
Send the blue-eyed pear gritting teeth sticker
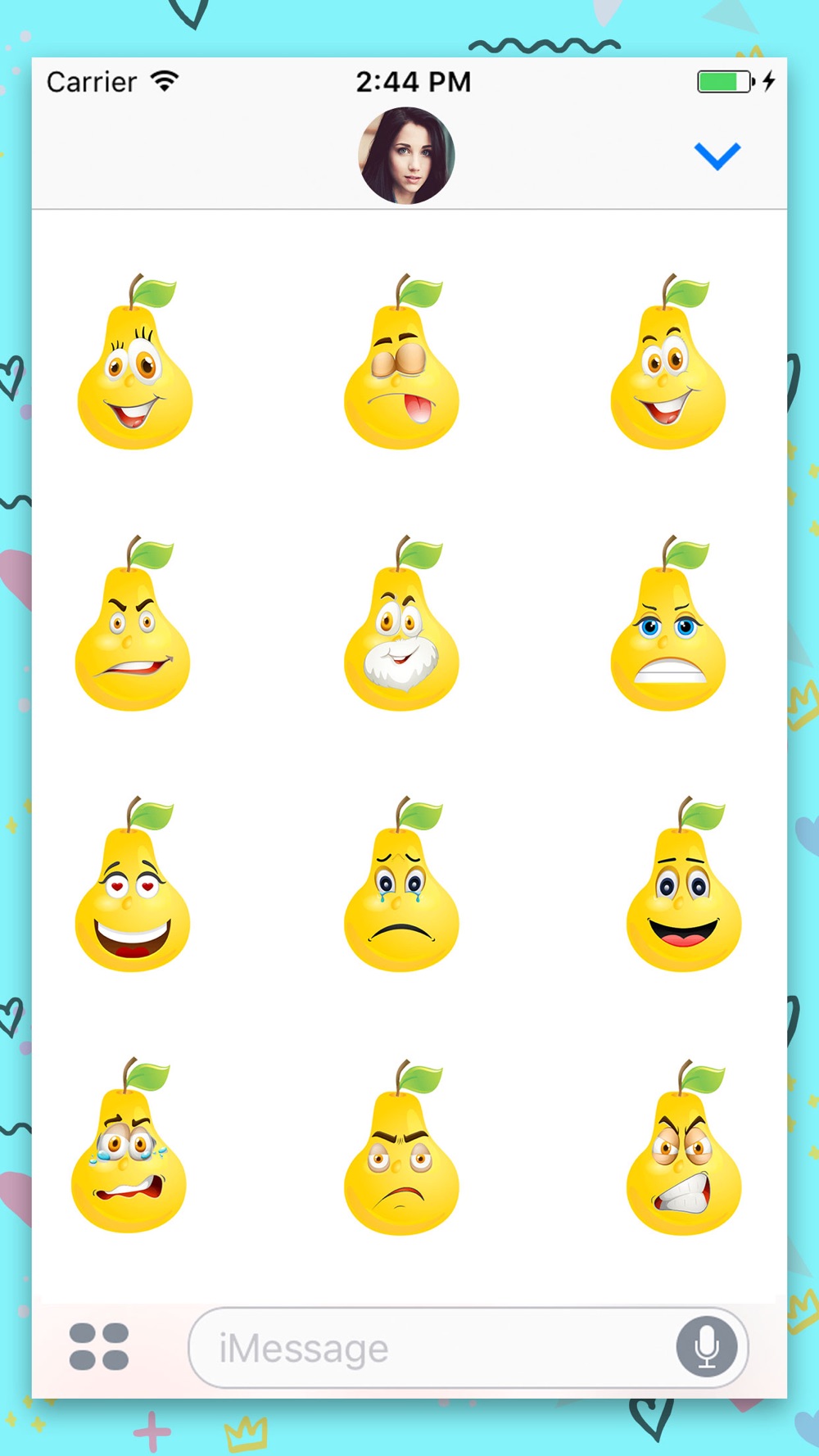click(668, 622)
